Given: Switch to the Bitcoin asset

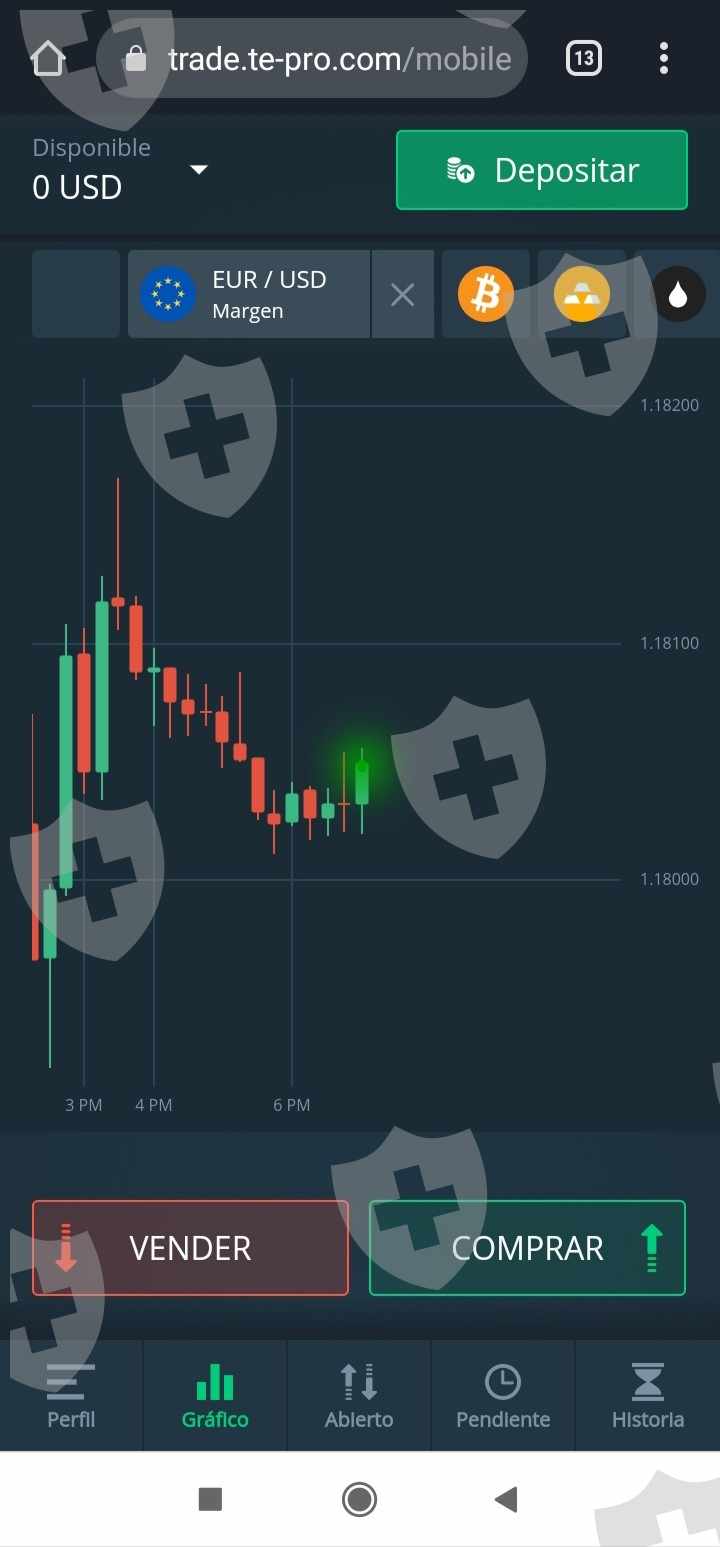Looking at the screenshot, I should 486,294.
